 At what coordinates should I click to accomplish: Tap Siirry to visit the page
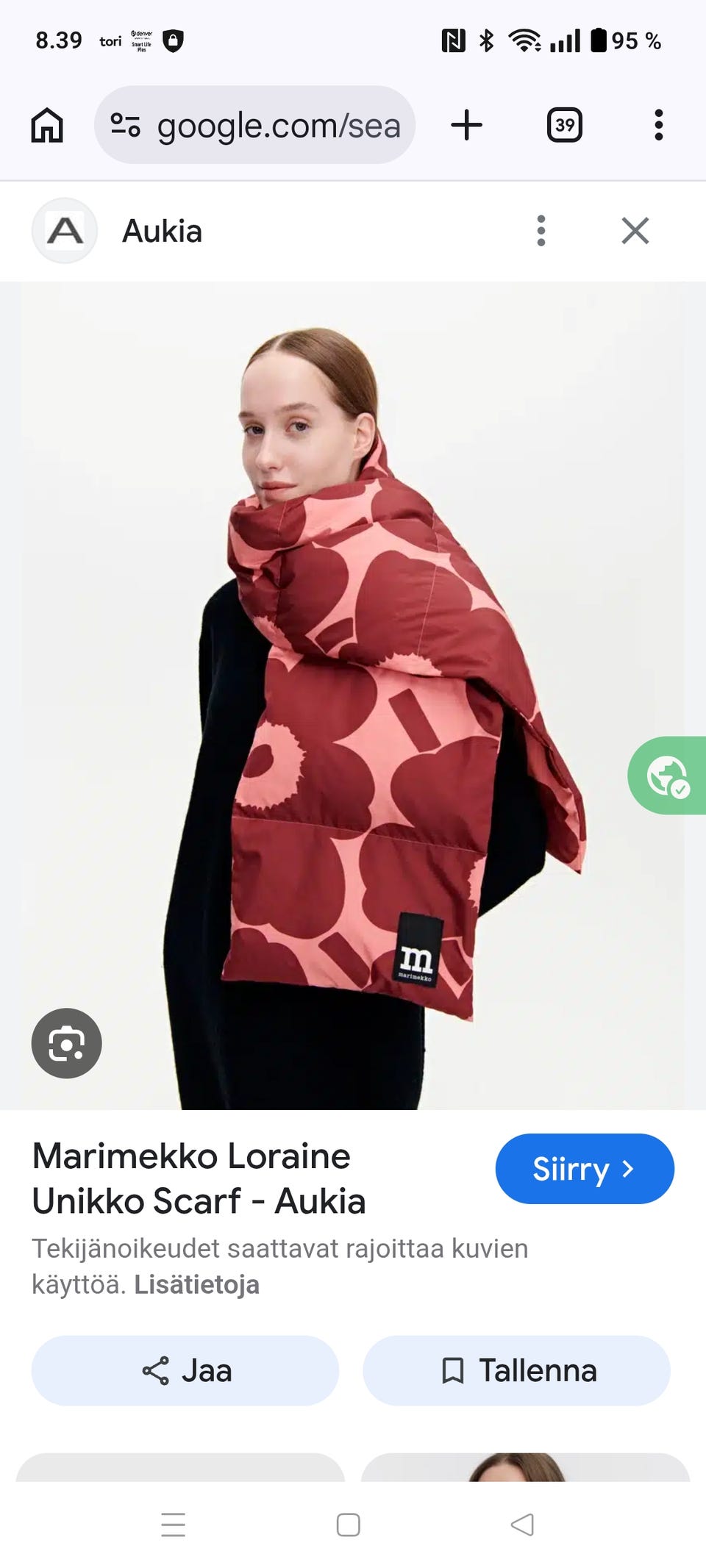coord(585,1169)
